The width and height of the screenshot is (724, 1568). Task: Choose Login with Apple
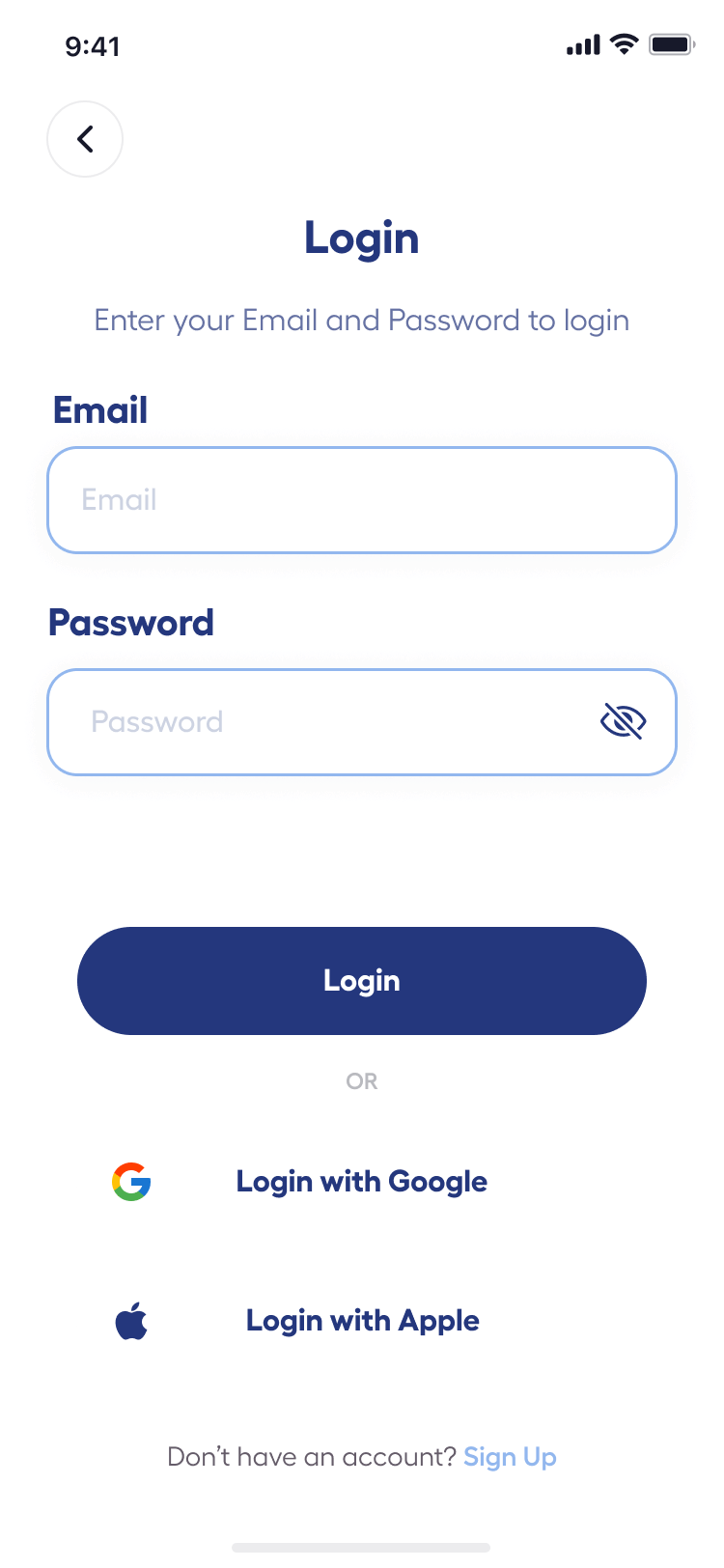pyautogui.click(x=362, y=1321)
